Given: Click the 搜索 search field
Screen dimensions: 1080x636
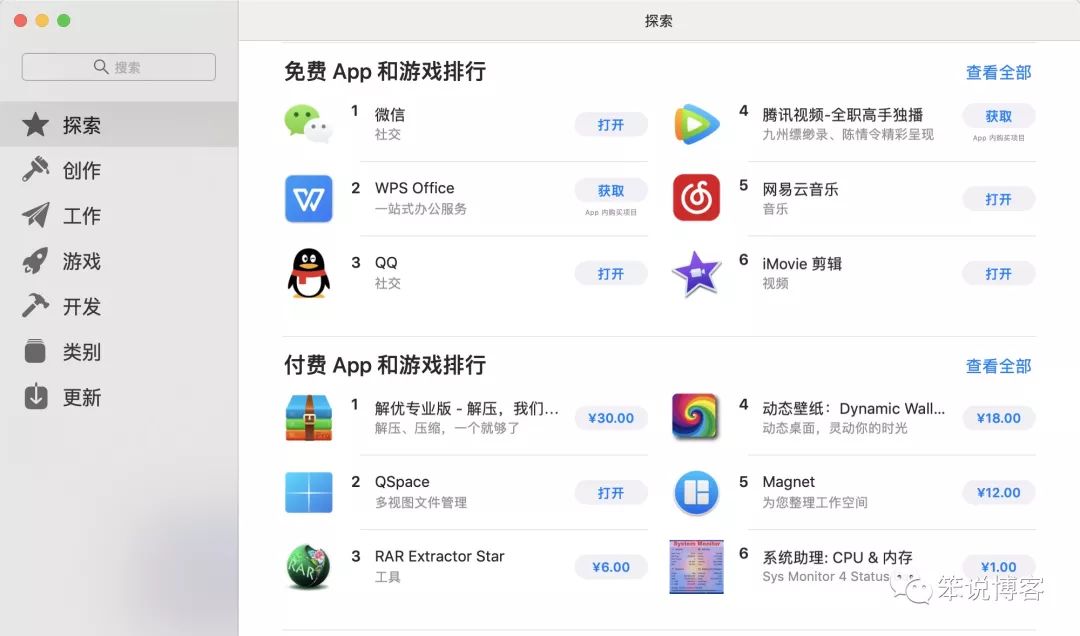Looking at the screenshot, I should click(119, 67).
